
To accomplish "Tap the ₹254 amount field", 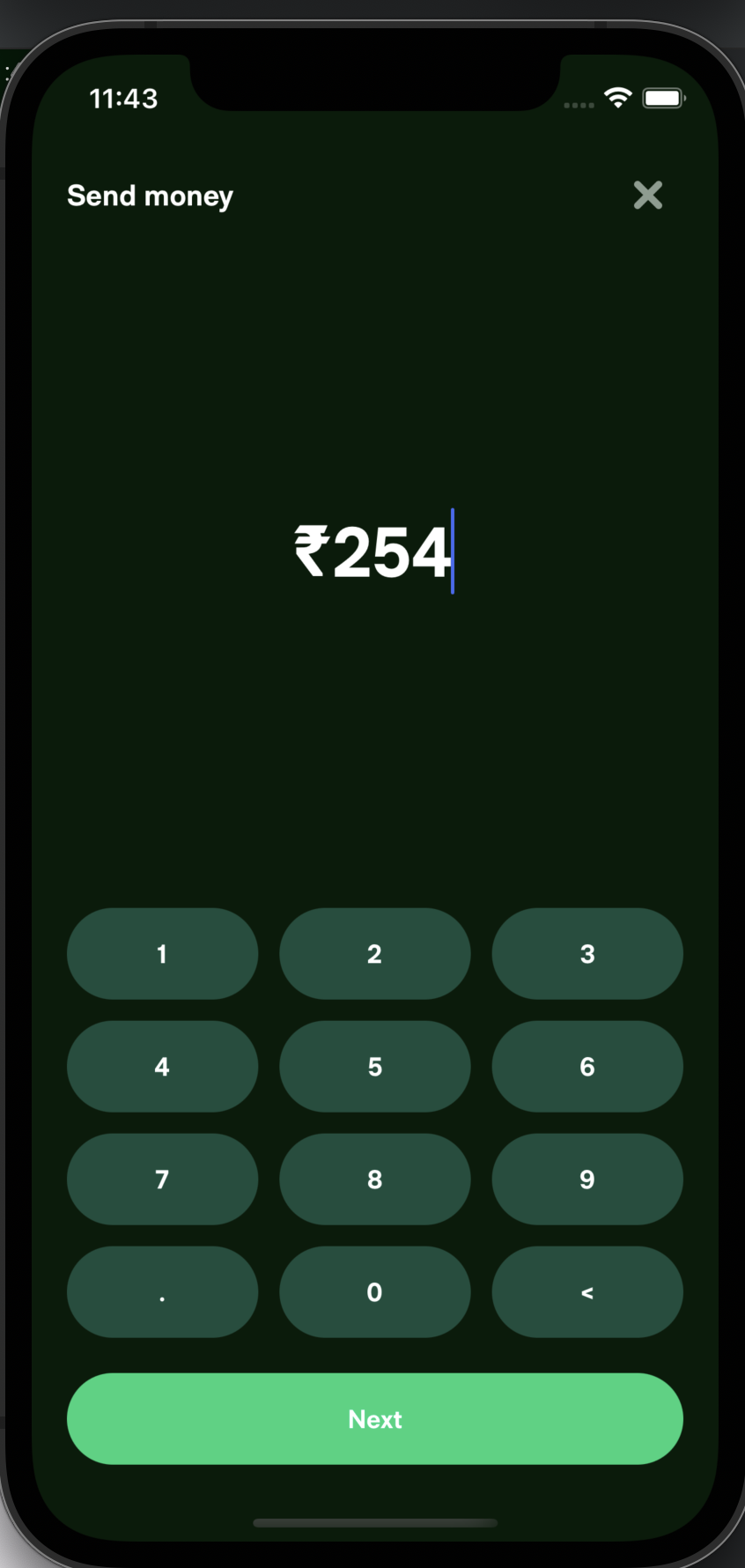I will click(373, 552).
